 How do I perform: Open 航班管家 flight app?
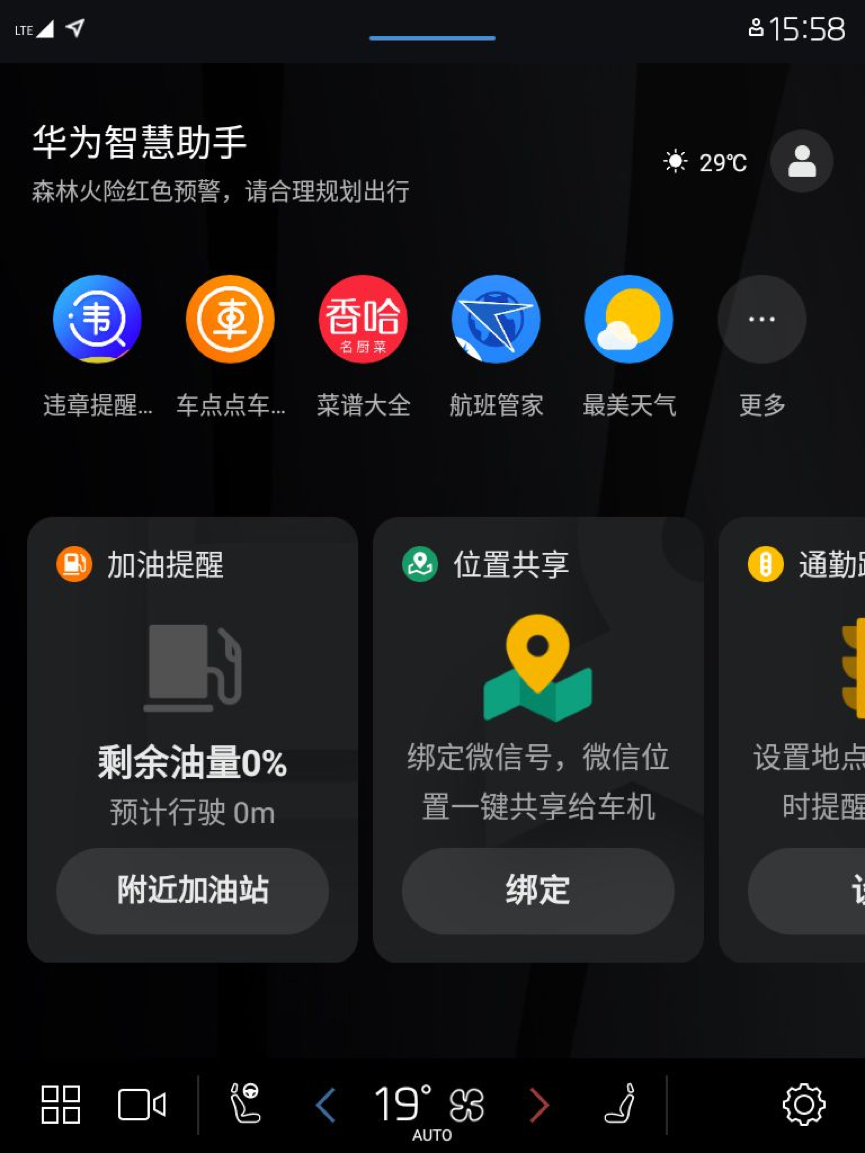[x=496, y=320]
